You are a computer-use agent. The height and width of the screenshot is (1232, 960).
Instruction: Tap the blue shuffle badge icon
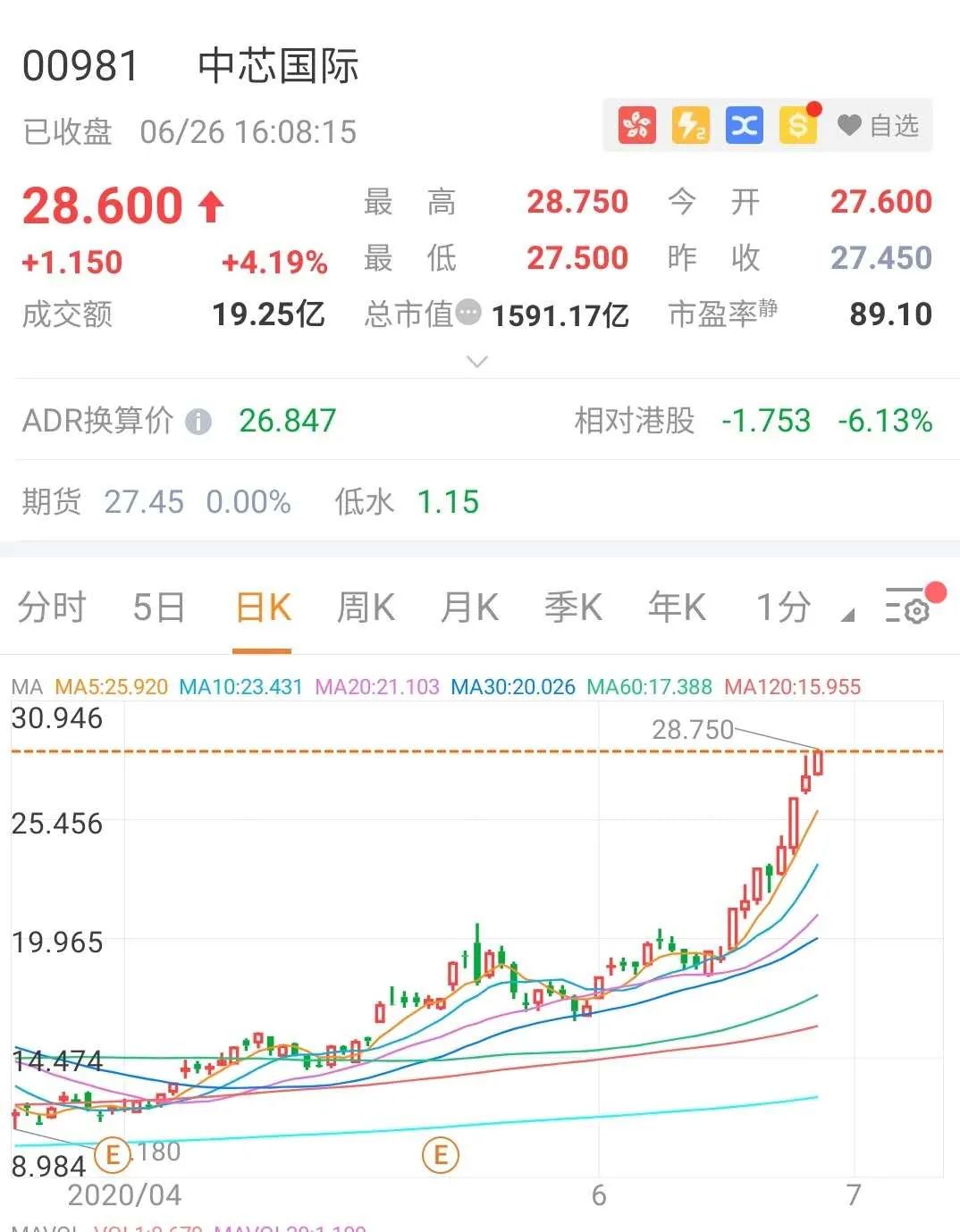pyautogui.click(x=745, y=126)
